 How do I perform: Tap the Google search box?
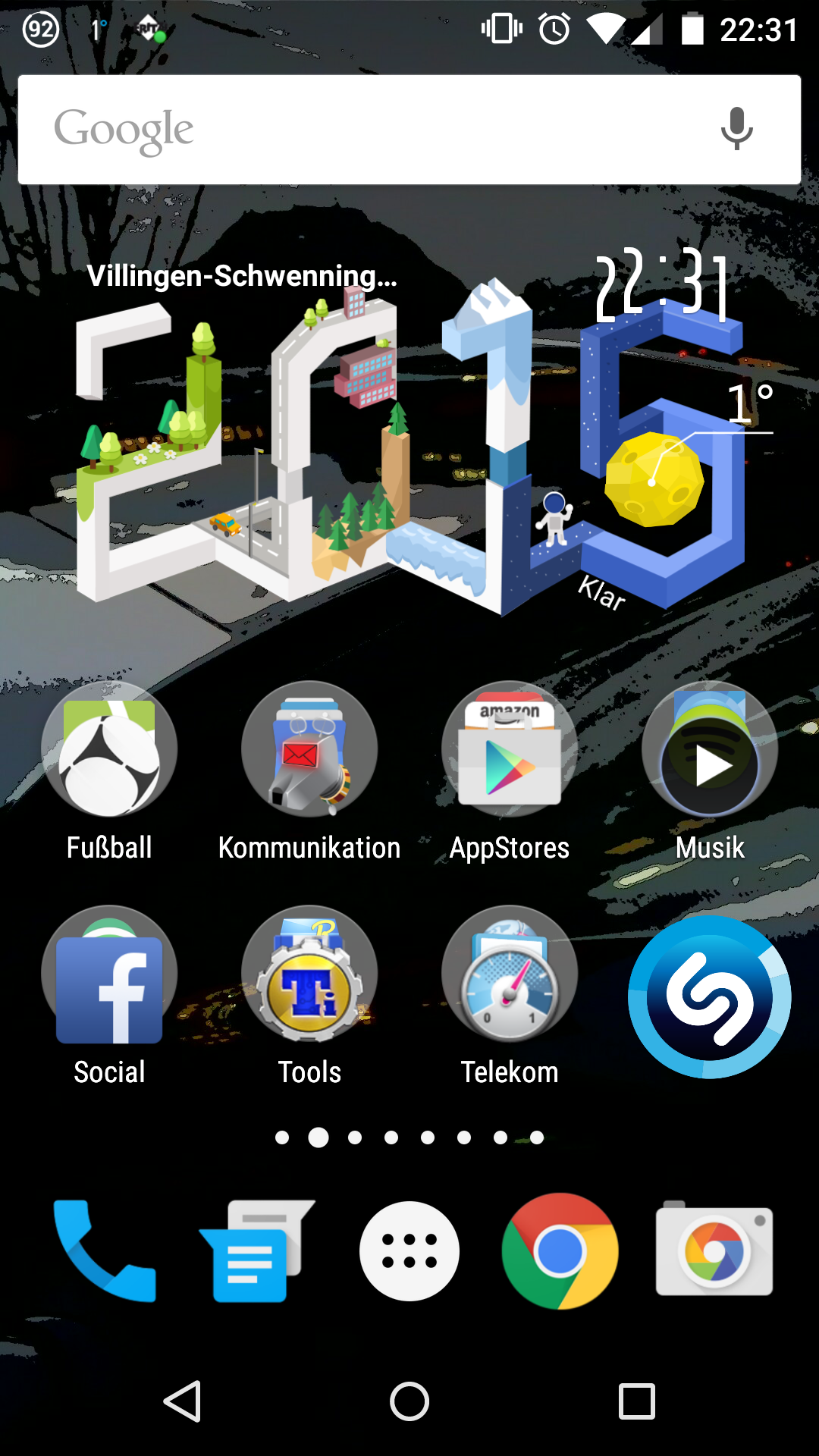(x=364, y=130)
